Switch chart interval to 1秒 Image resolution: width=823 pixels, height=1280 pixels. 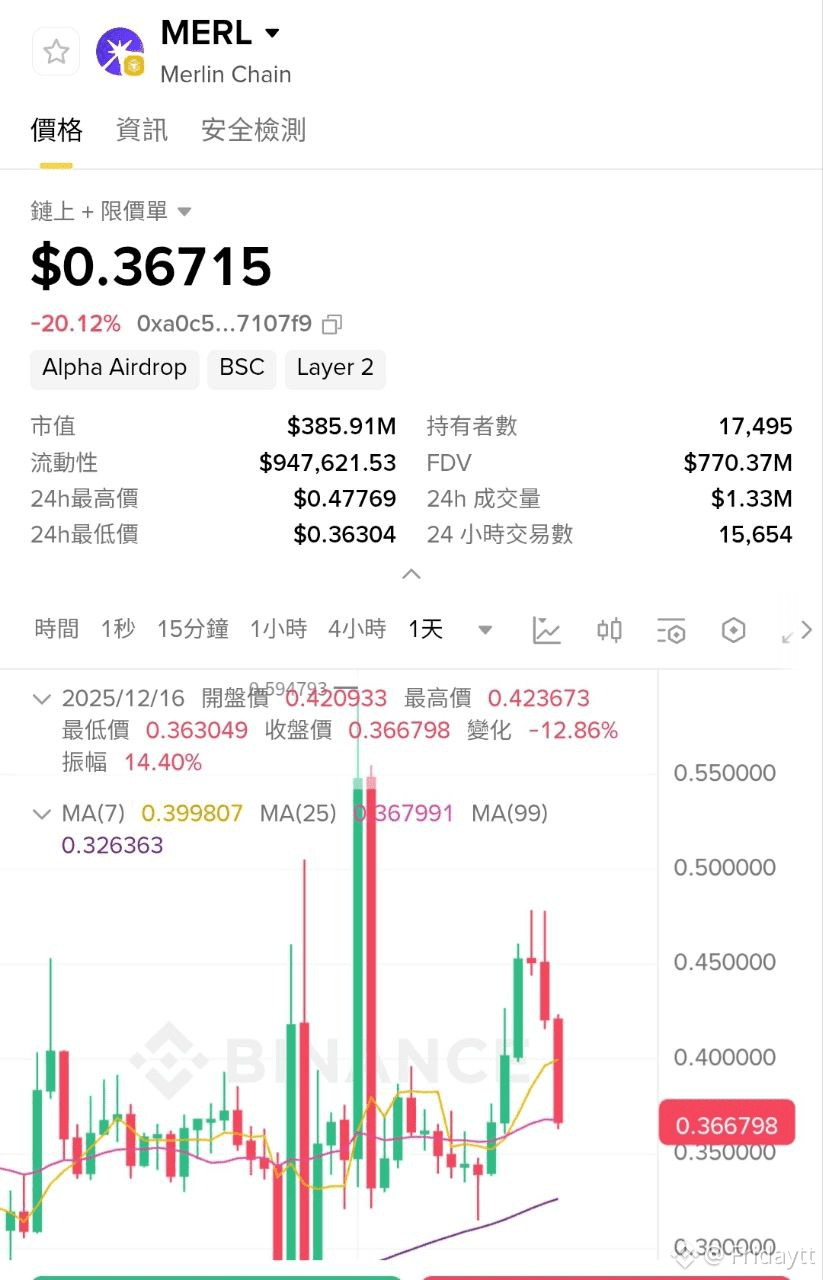click(x=118, y=629)
